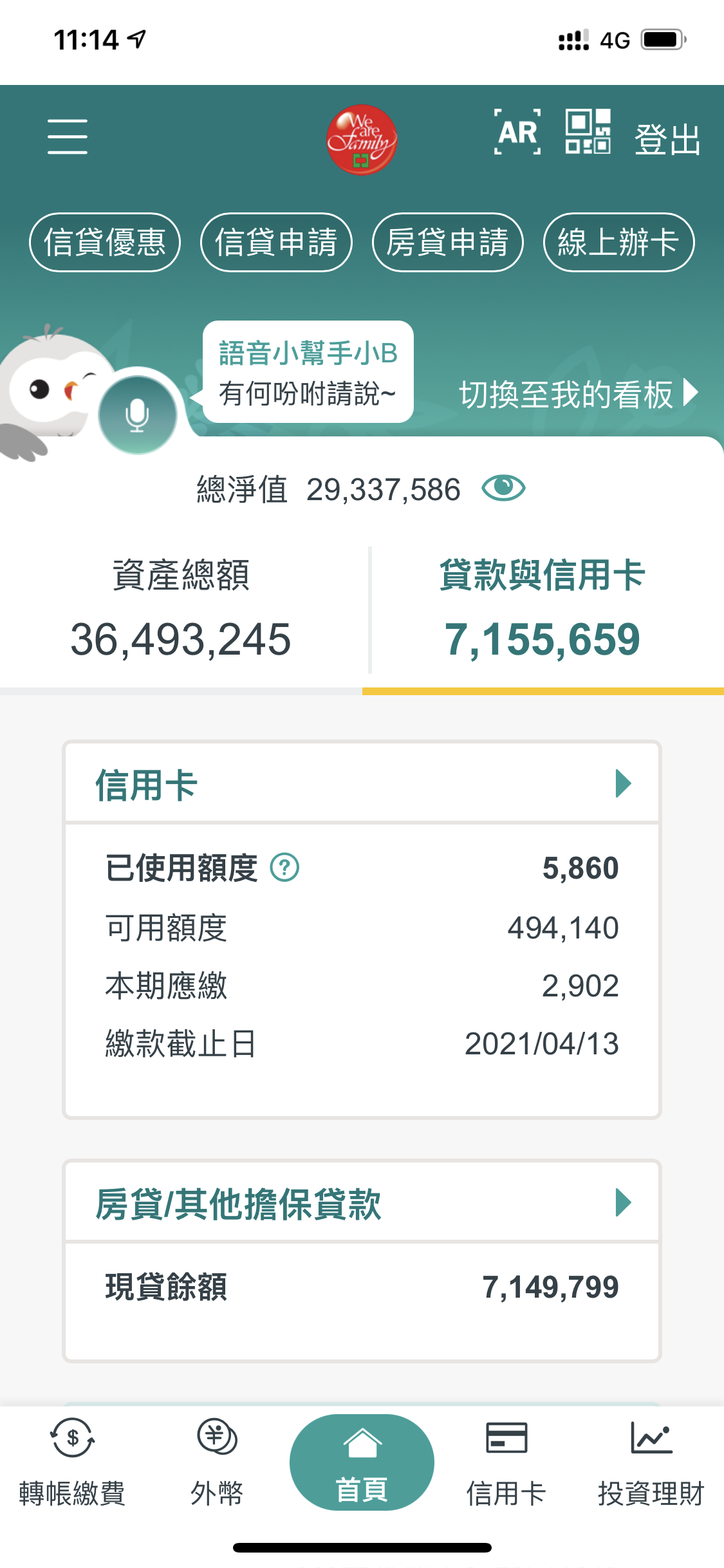Show help for 已使用額度

[x=284, y=868]
